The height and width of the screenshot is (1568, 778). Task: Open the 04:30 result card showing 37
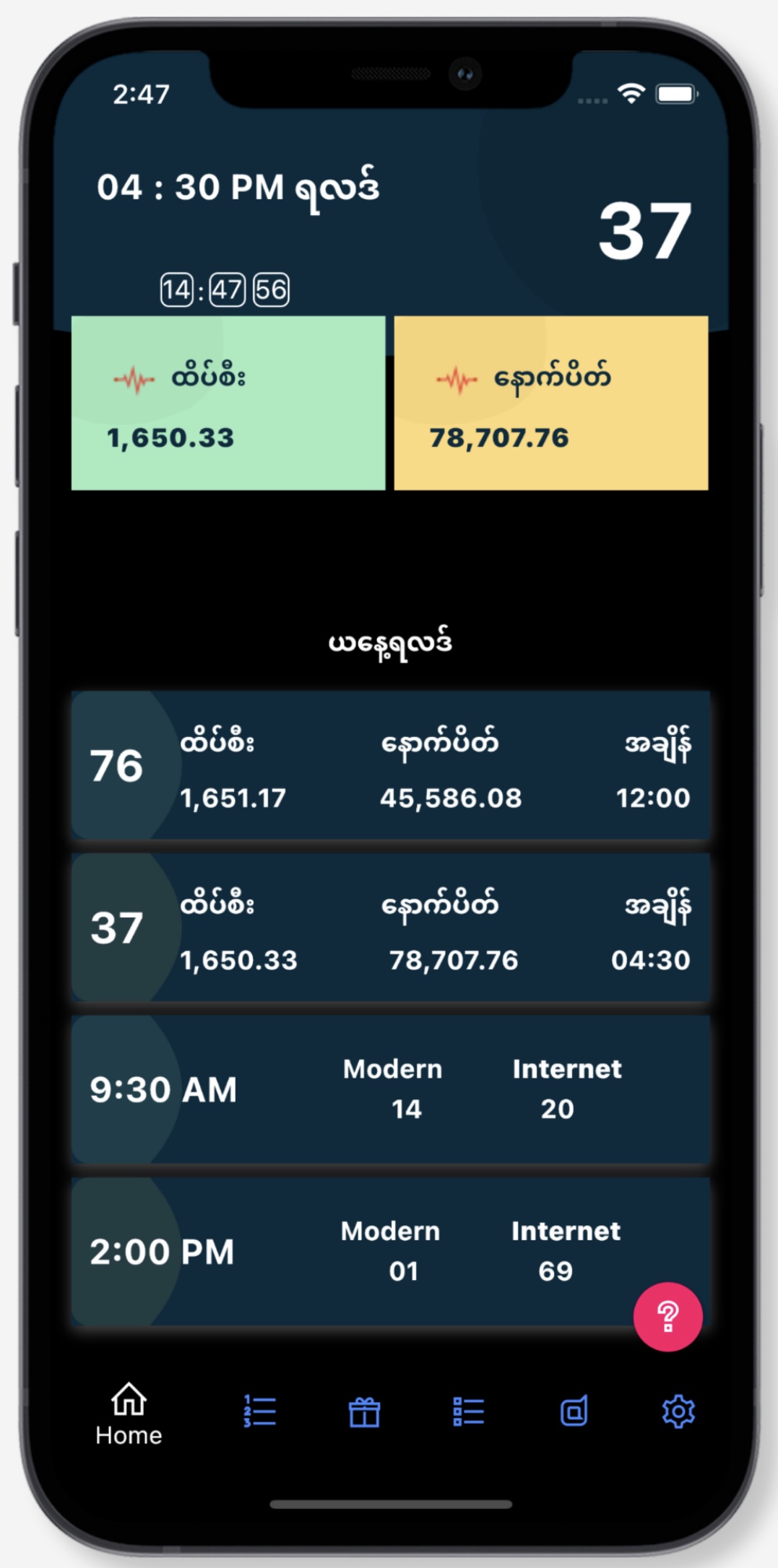tap(390, 928)
